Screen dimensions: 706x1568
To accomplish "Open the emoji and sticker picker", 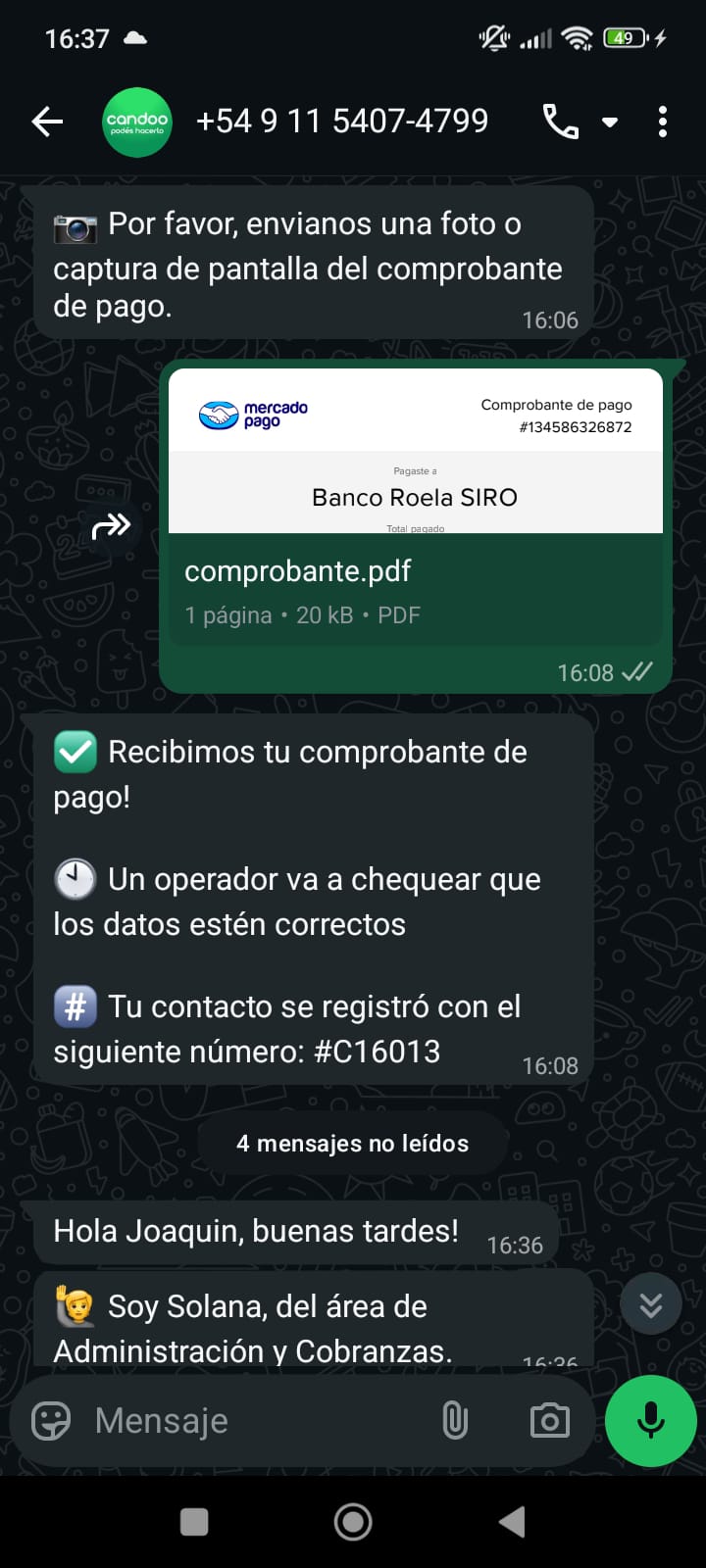I will pos(51,1420).
